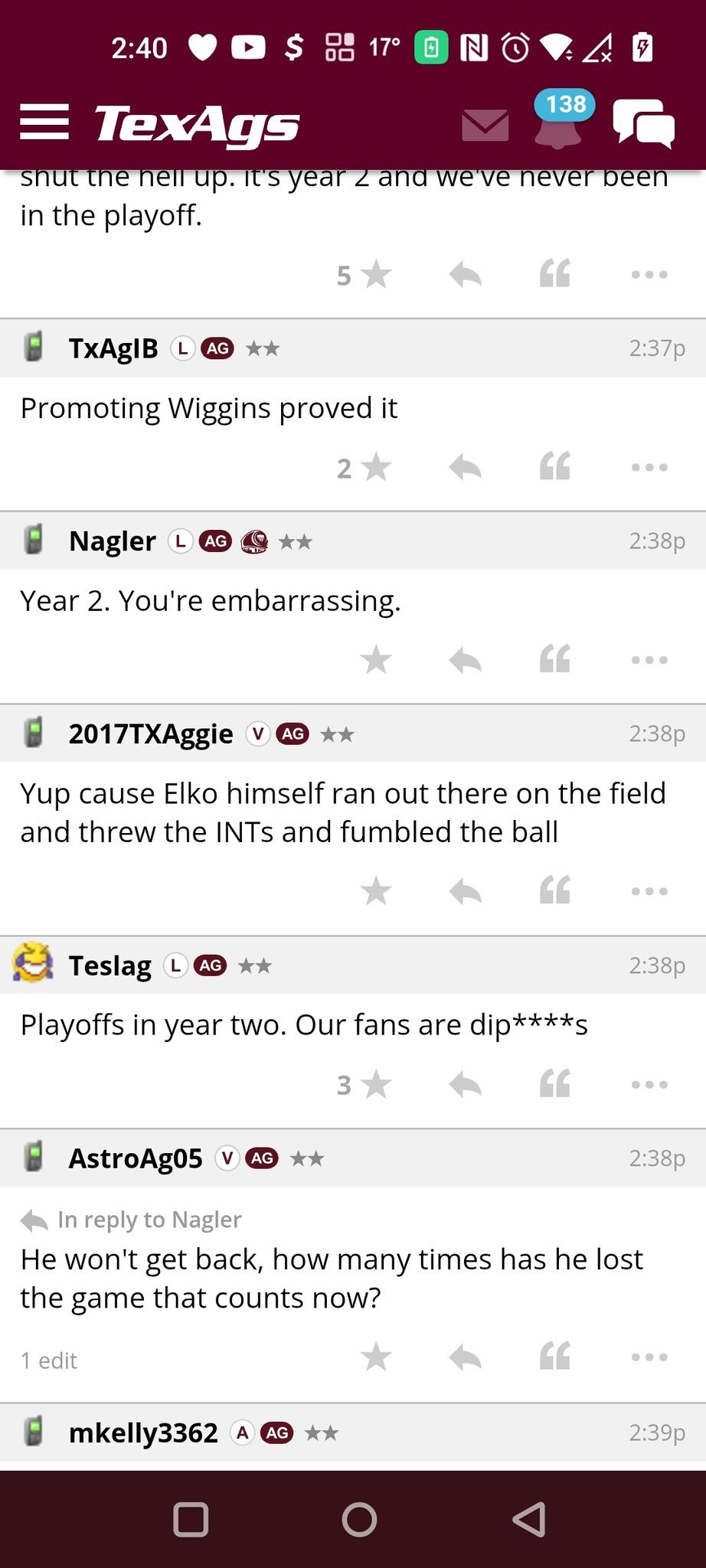
Task: Open mkelly3362's user profile
Action: point(143,1432)
